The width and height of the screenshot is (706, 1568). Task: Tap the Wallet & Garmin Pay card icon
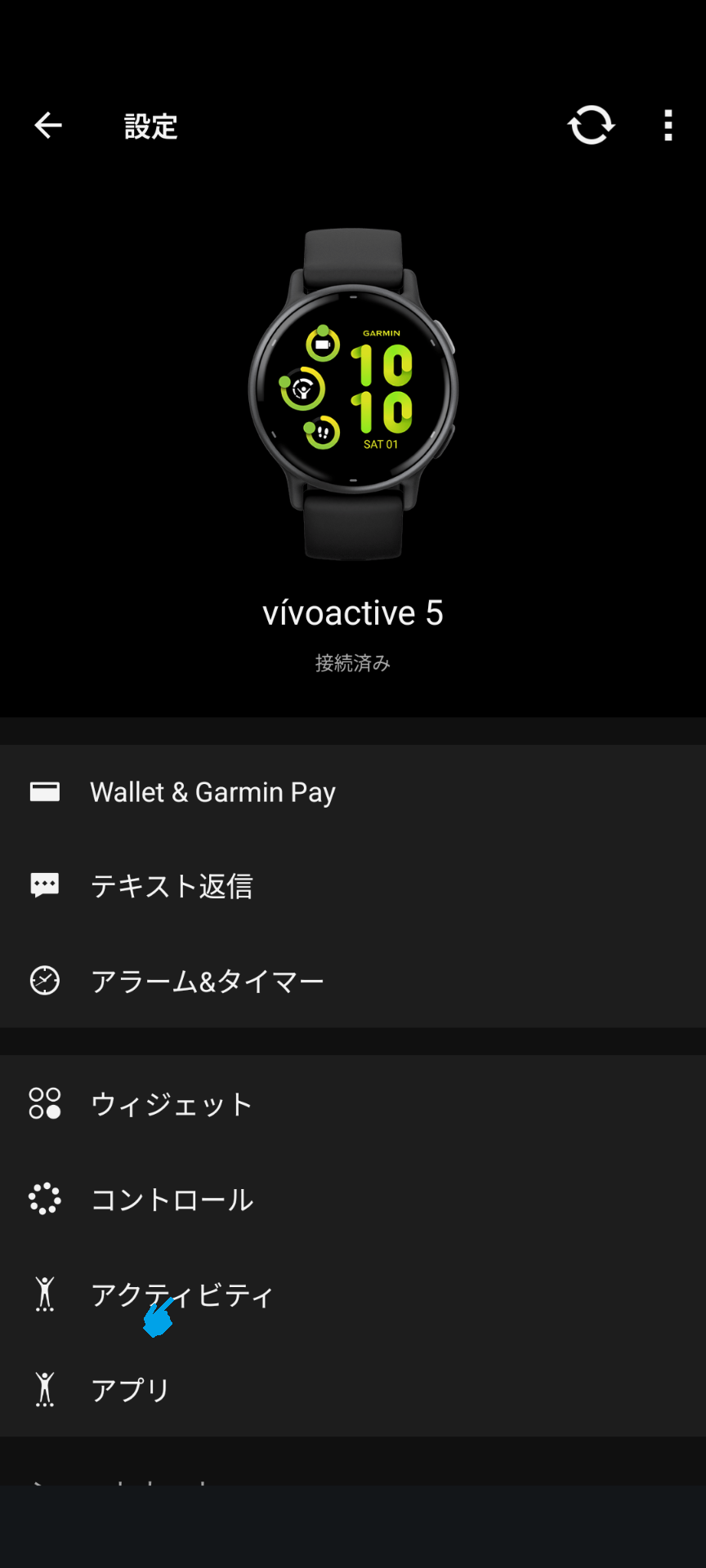pos(45,791)
